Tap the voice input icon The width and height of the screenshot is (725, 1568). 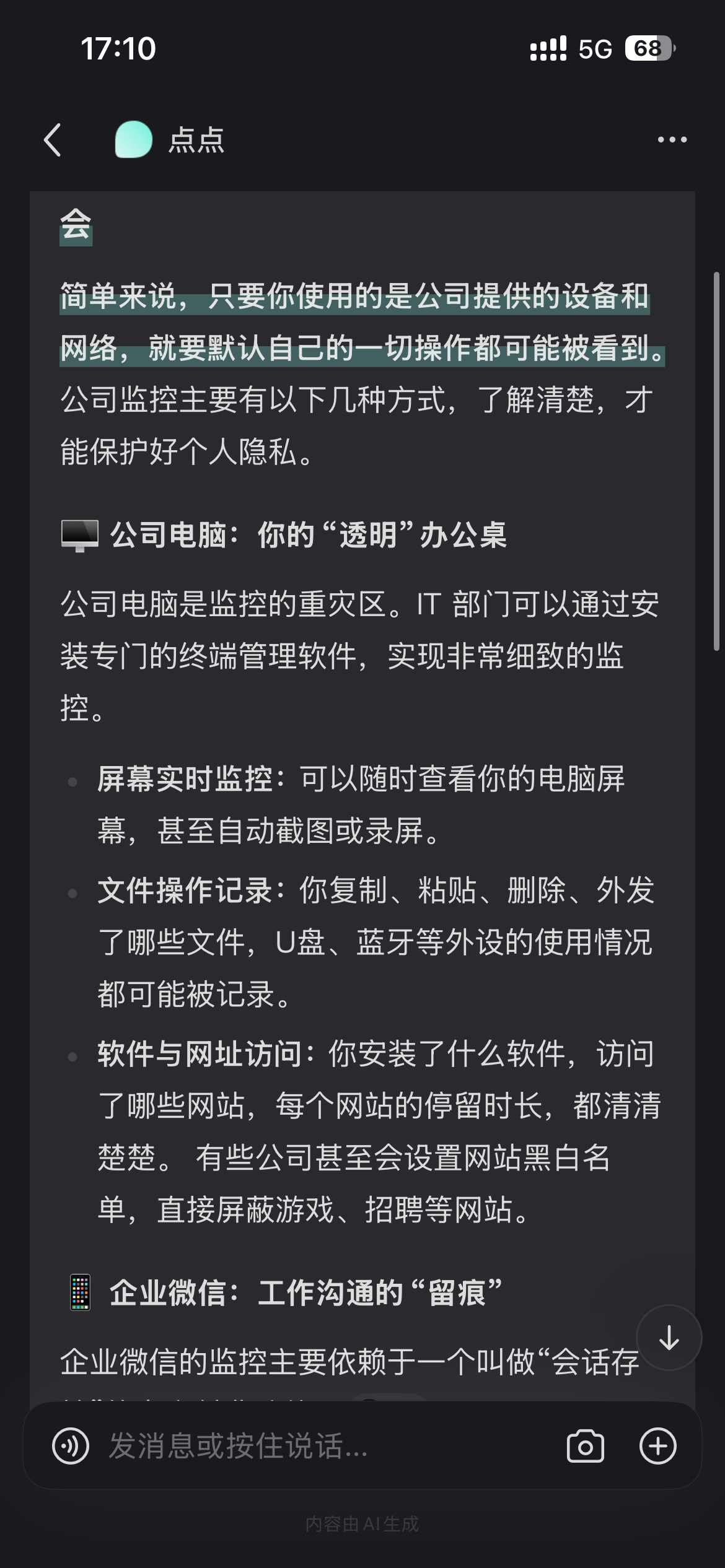71,1446
